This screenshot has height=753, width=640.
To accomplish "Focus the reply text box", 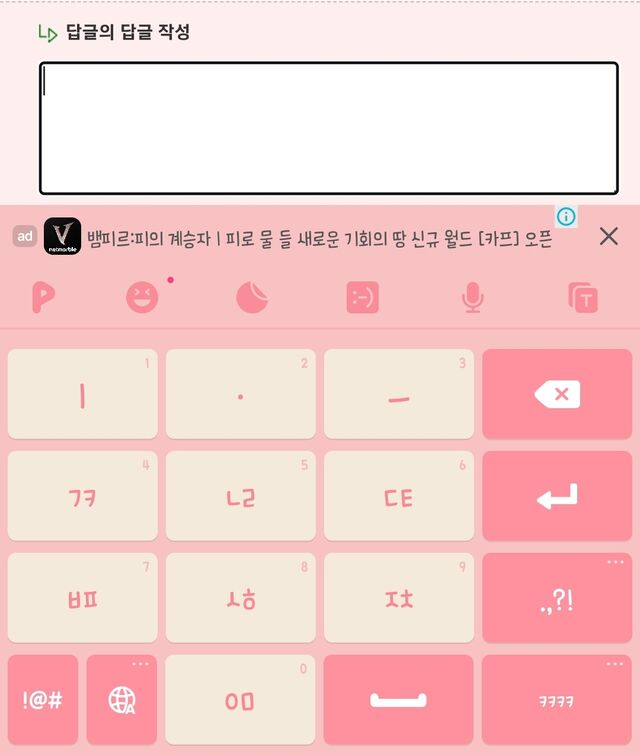I will (328, 127).
